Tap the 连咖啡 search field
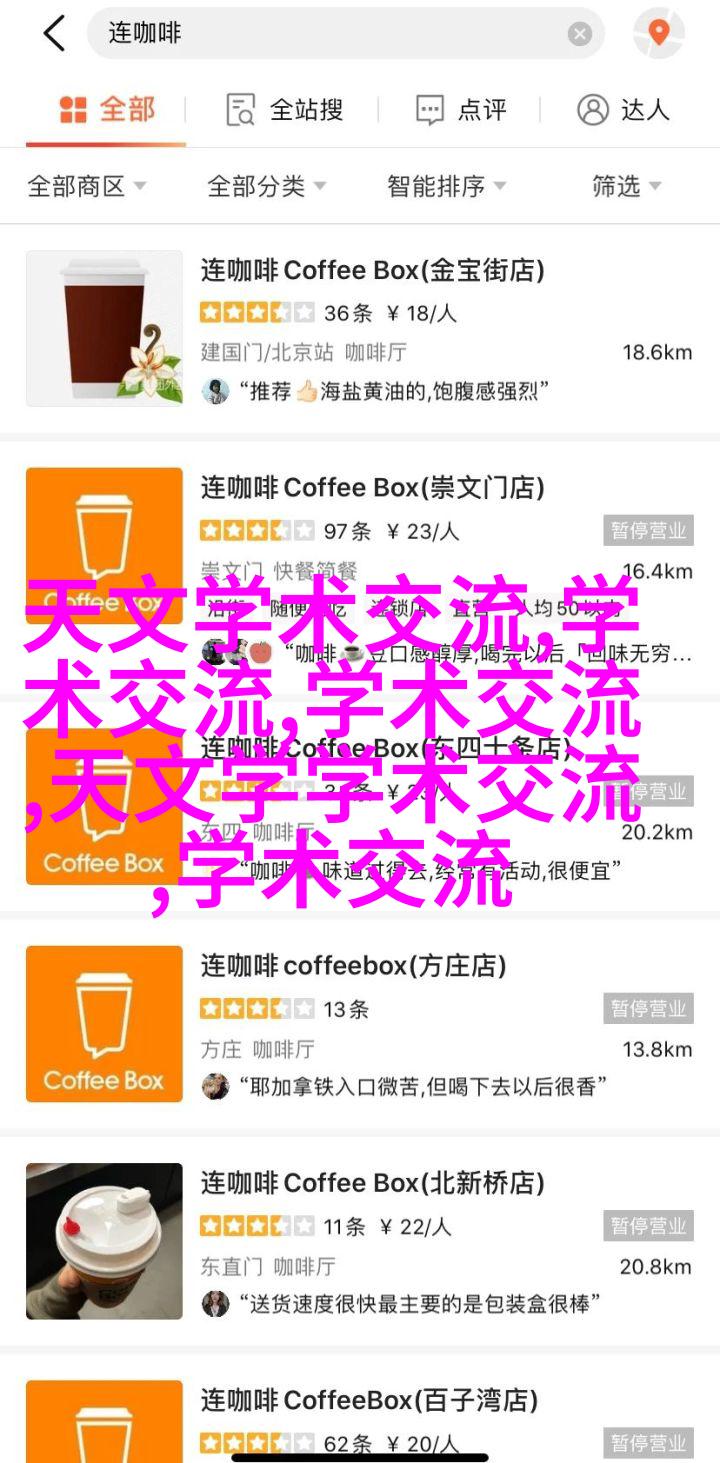Screen dimensions: 720x1463 click(330, 34)
